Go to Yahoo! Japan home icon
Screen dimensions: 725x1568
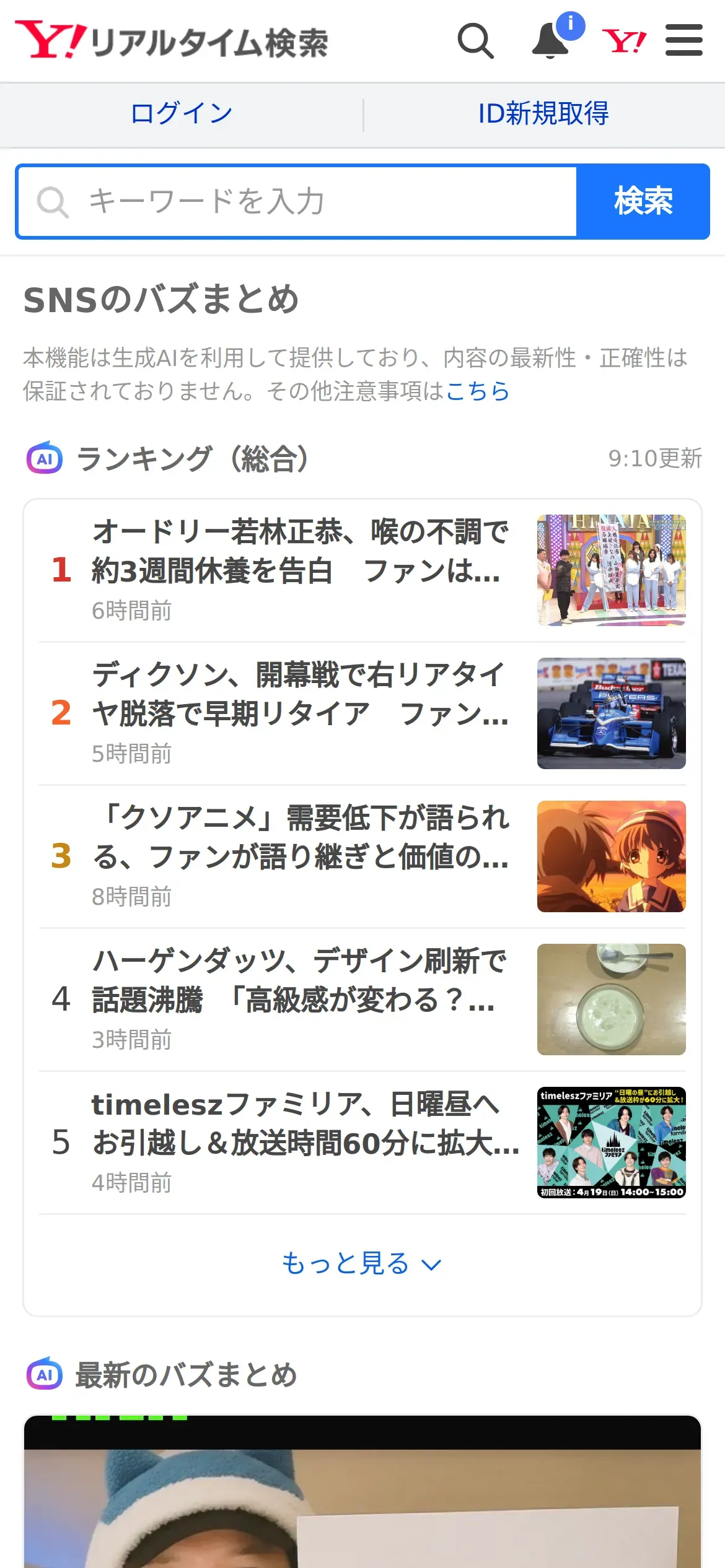[624, 41]
